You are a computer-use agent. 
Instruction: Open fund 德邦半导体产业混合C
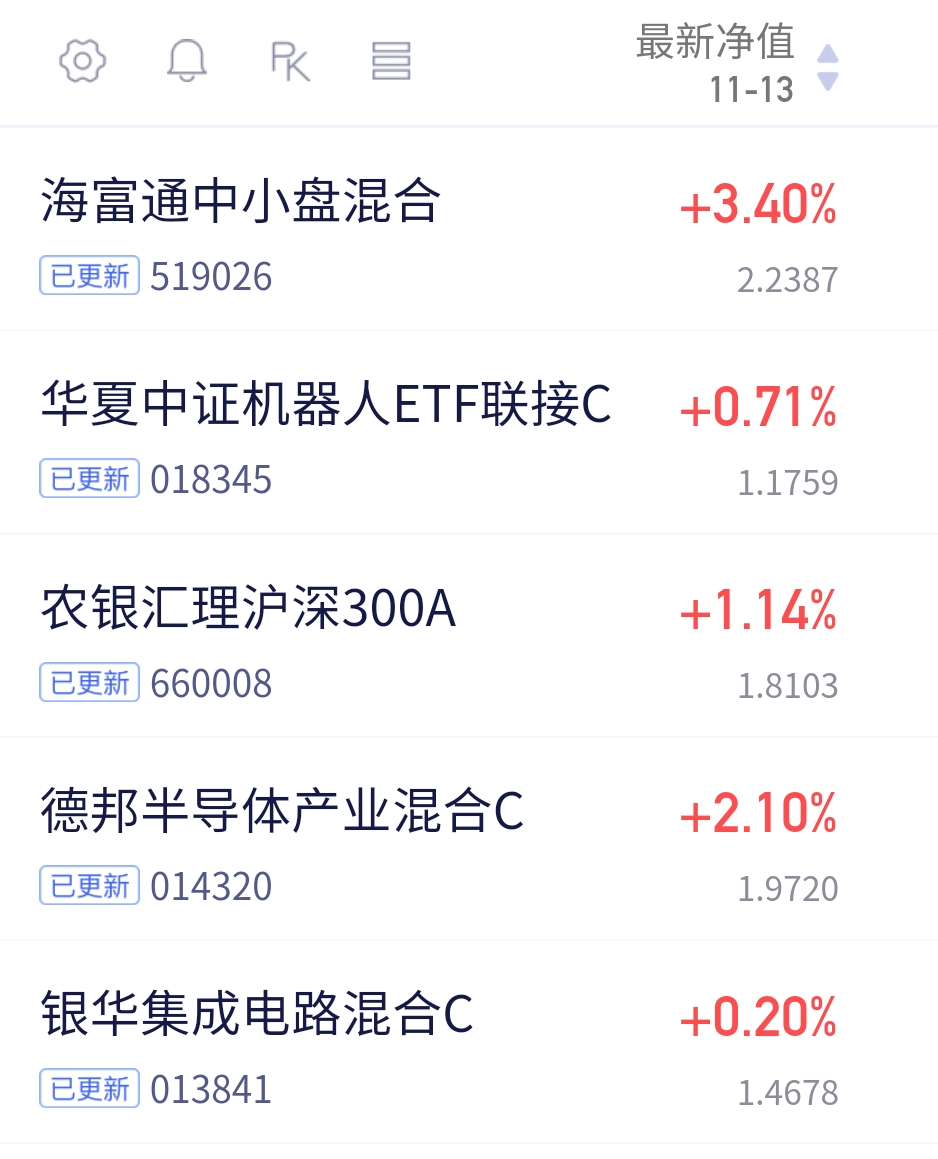(x=469, y=839)
